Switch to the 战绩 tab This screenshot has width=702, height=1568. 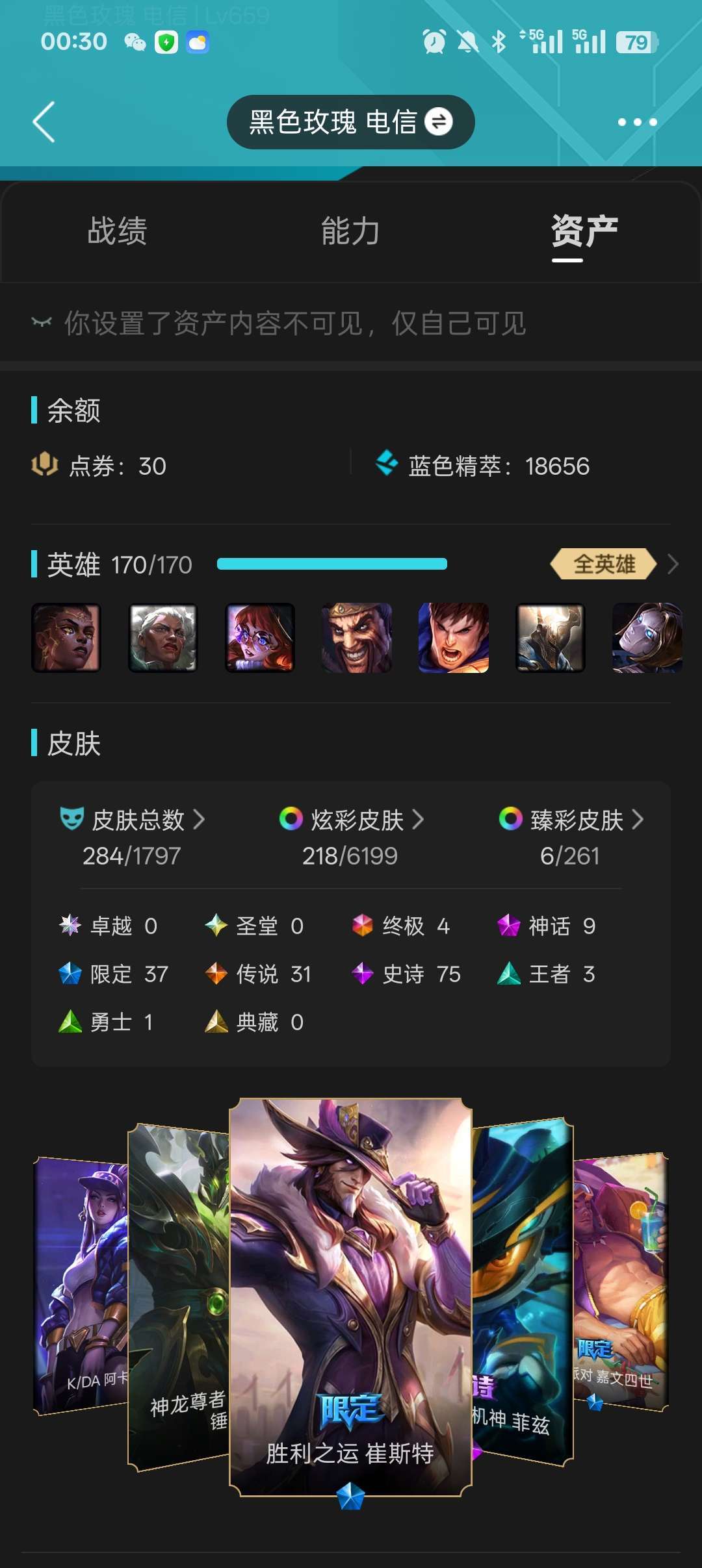pos(118,231)
